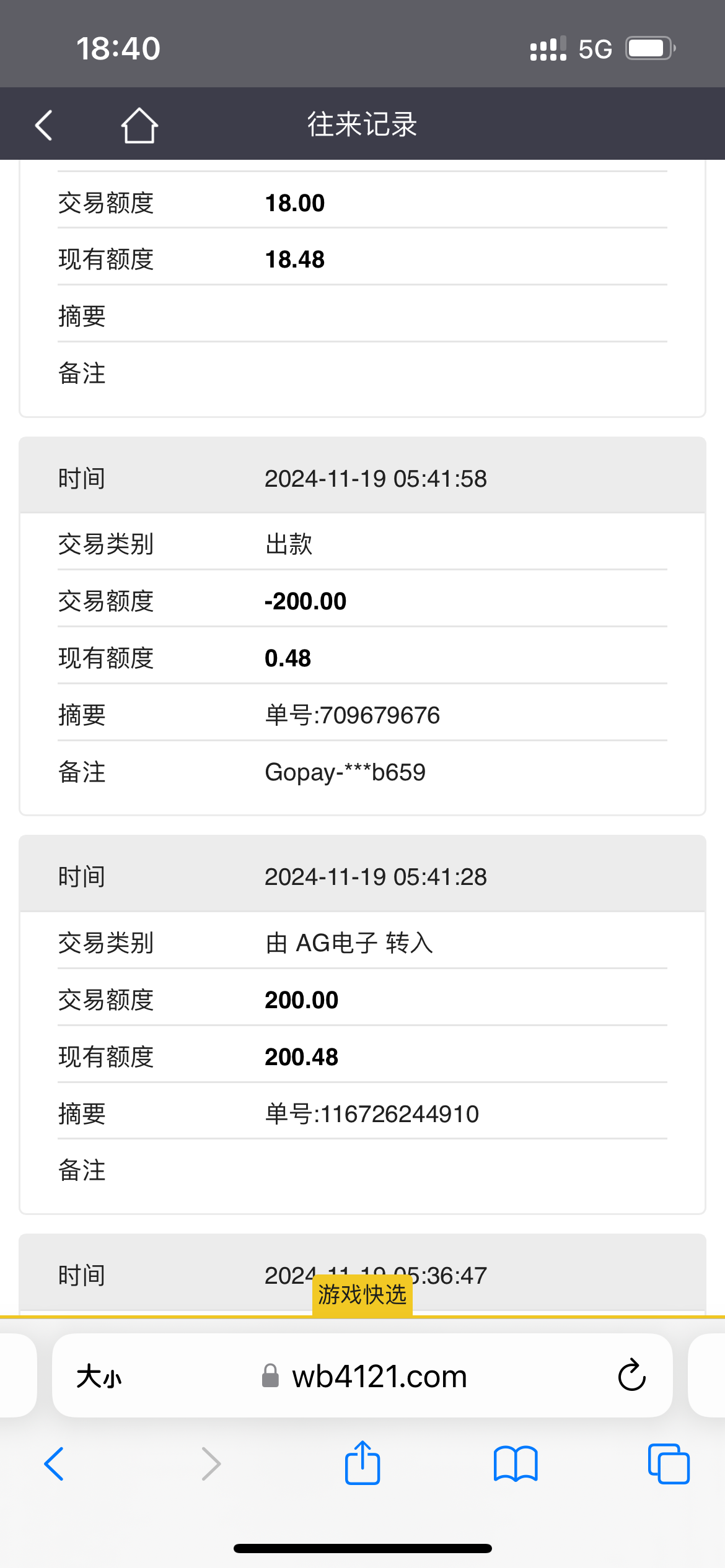
Task: Open the home icon in header
Action: [139, 125]
